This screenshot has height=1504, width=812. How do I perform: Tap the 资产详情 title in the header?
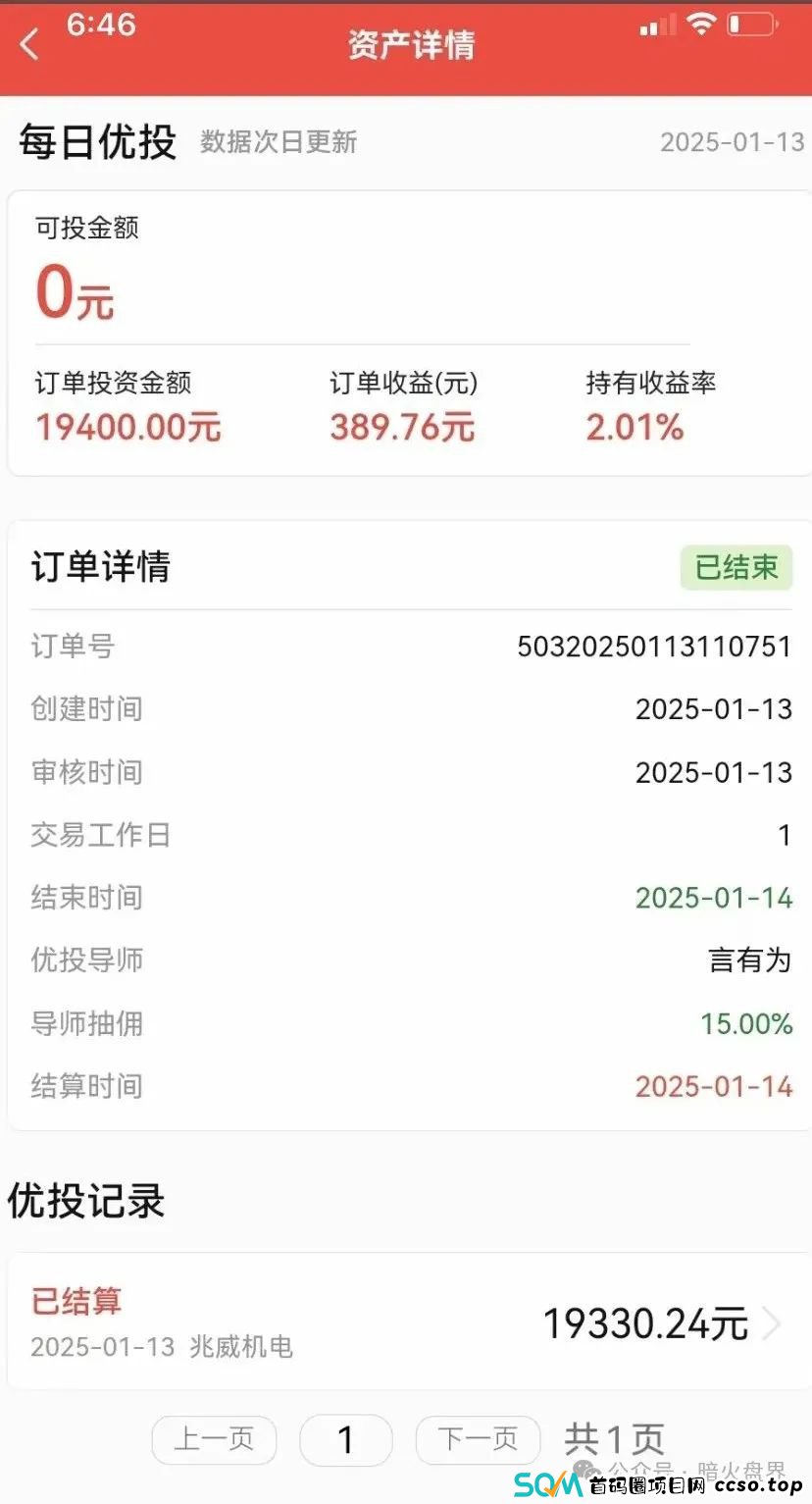[x=409, y=44]
